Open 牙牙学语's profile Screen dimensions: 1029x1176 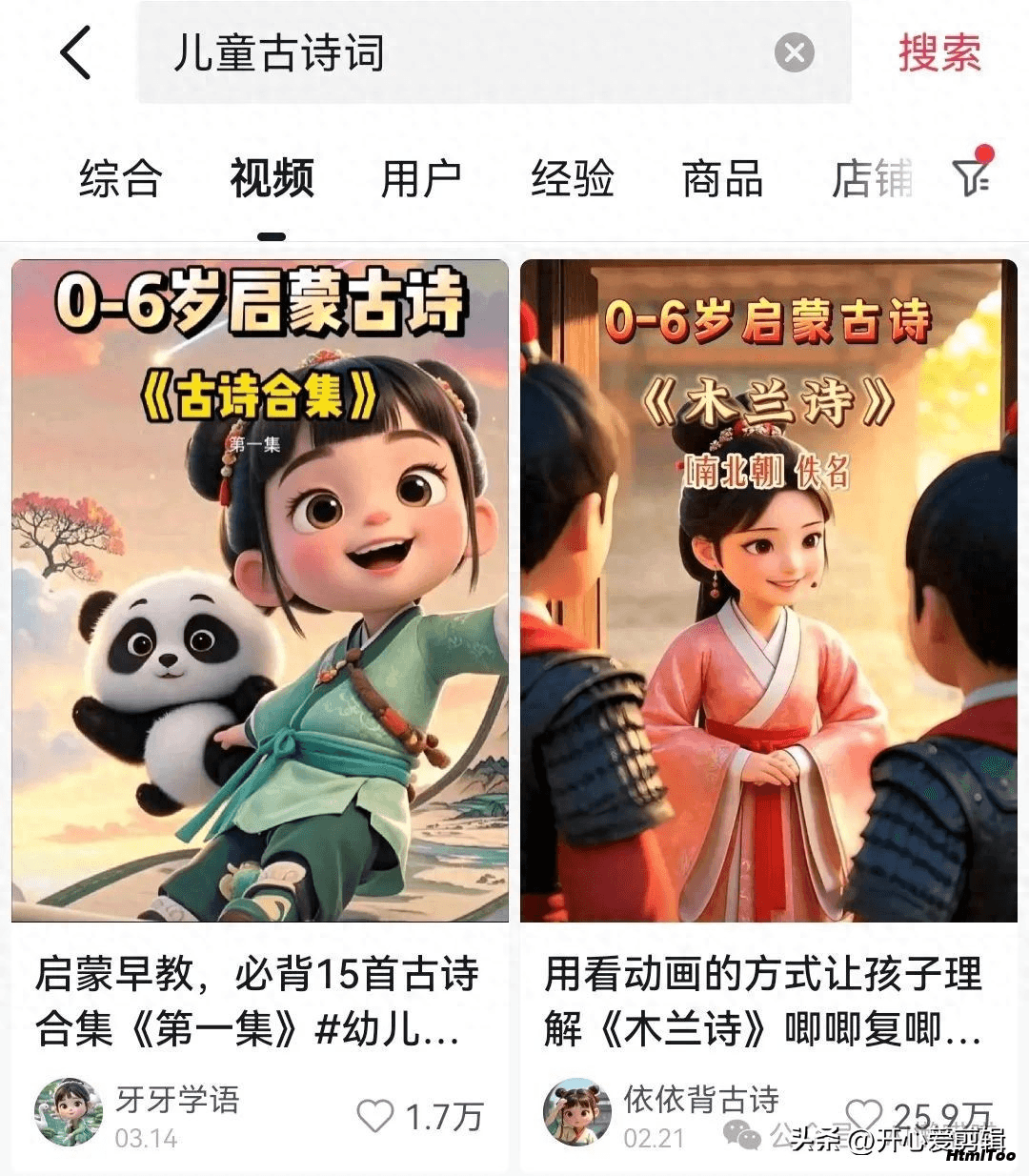[x=69, y=1112]
